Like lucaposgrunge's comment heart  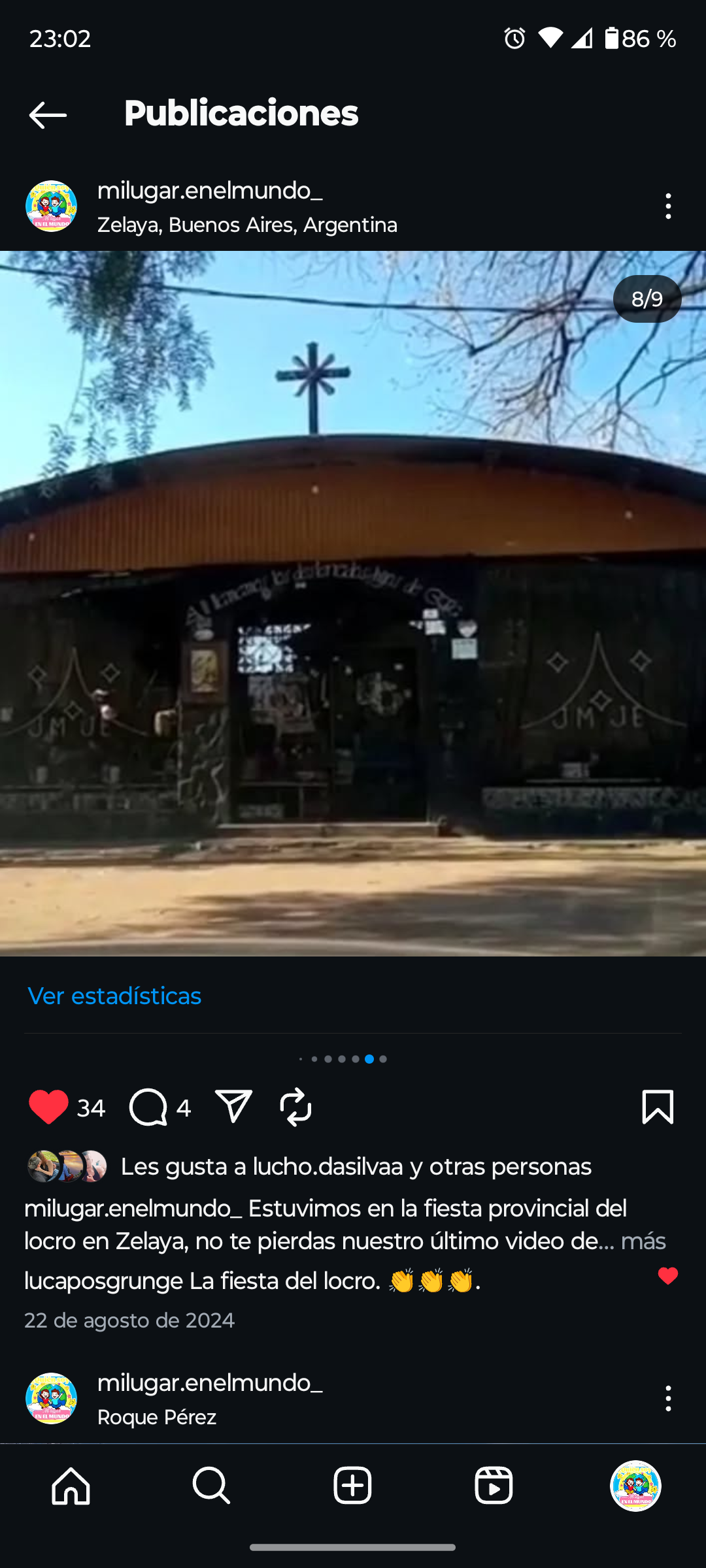pyautogui.click(x=667, y=1276)
